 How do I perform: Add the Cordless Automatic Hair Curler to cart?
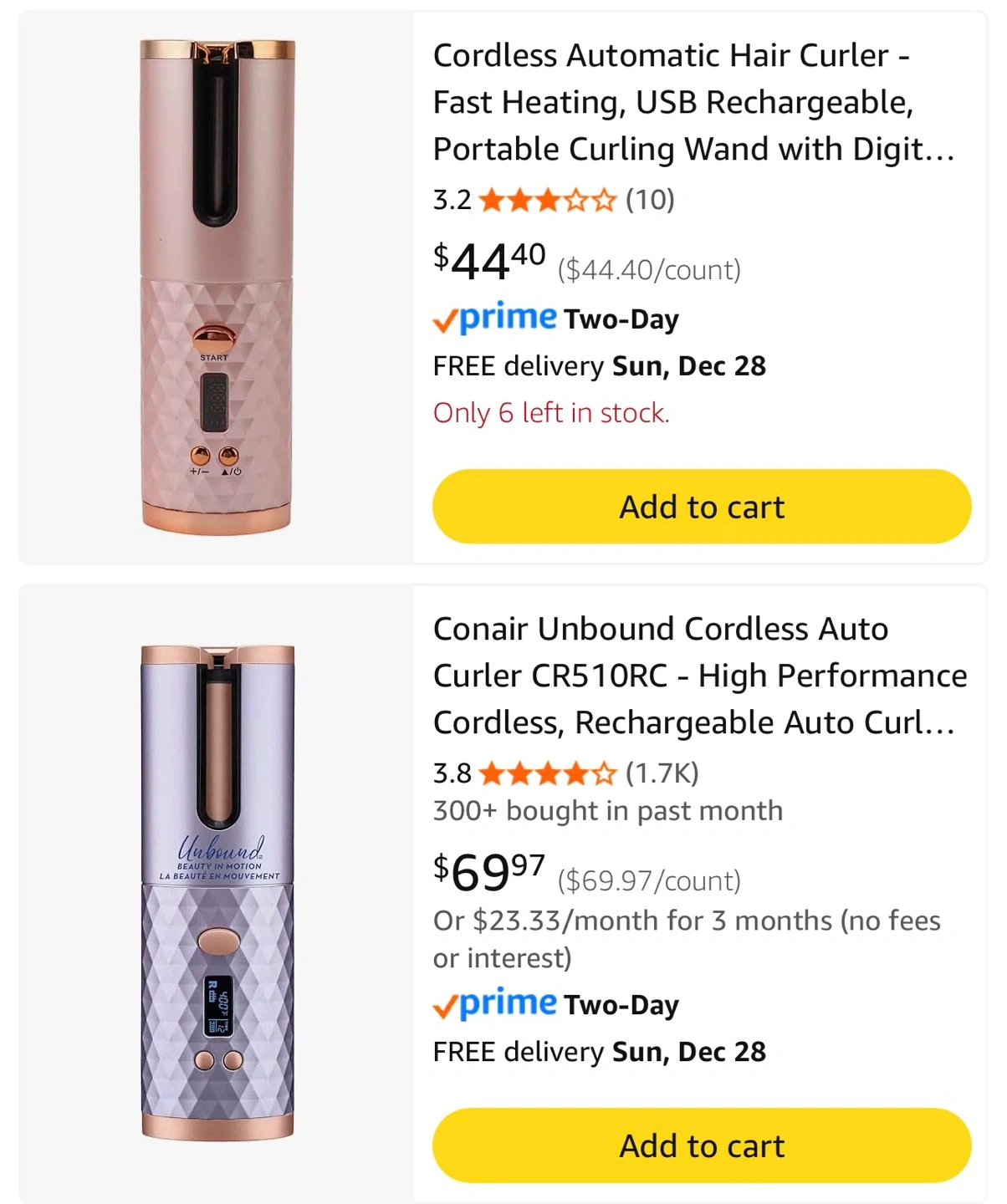701,507
